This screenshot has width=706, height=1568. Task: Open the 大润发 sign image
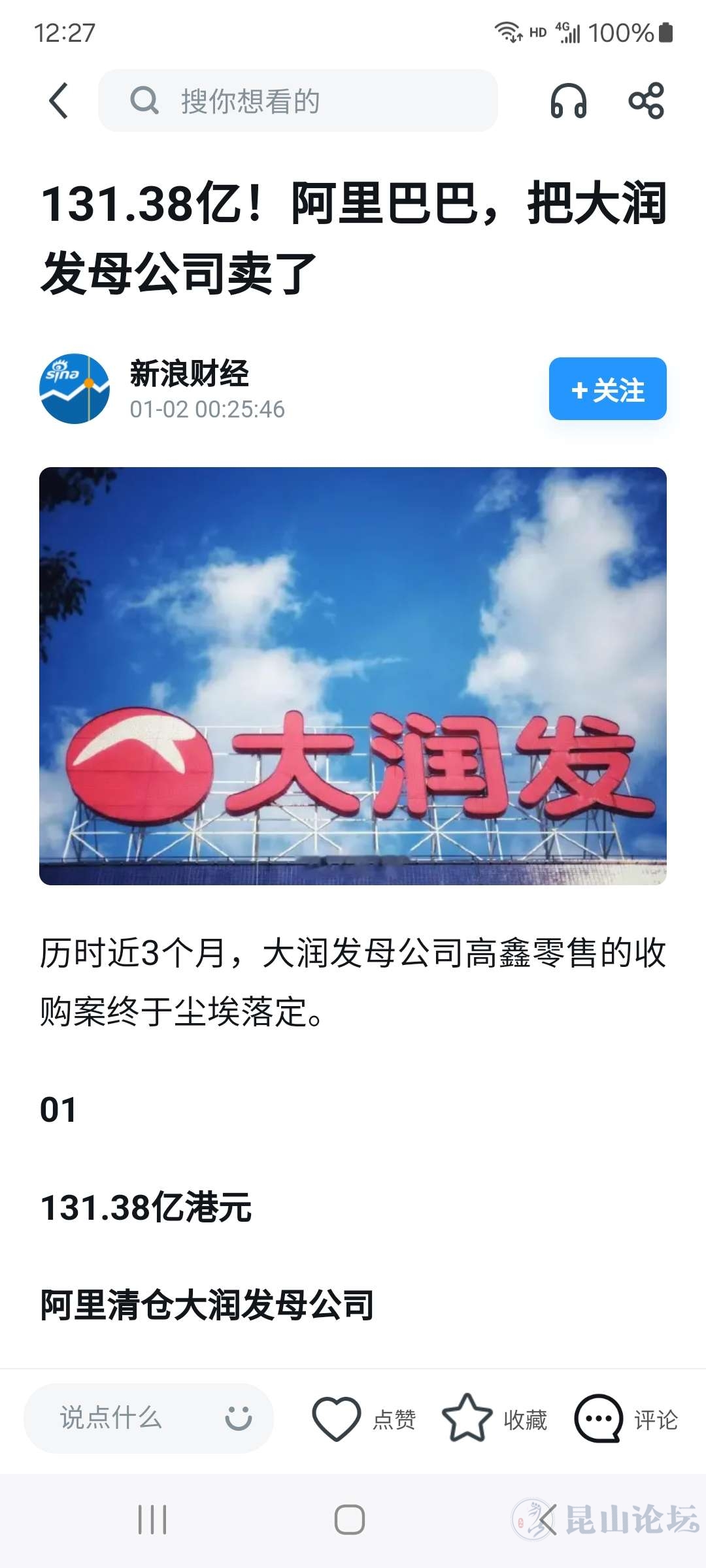click(353, 676)
